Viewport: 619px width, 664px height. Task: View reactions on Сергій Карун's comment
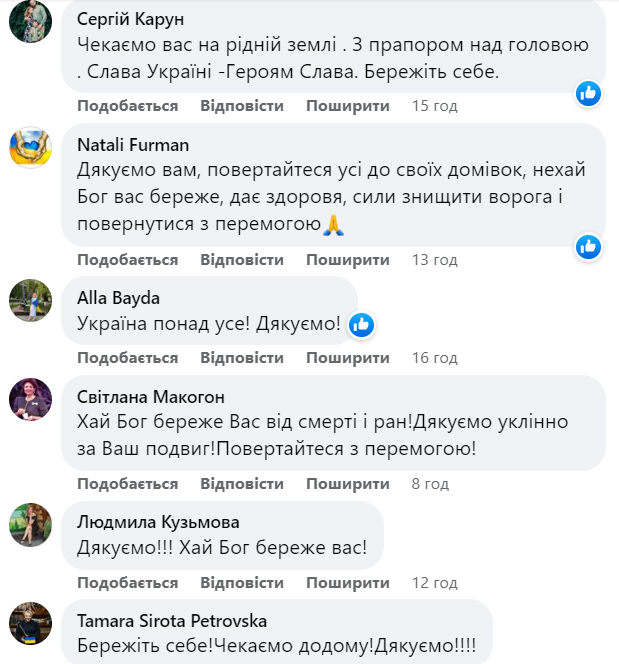[588, 94]
